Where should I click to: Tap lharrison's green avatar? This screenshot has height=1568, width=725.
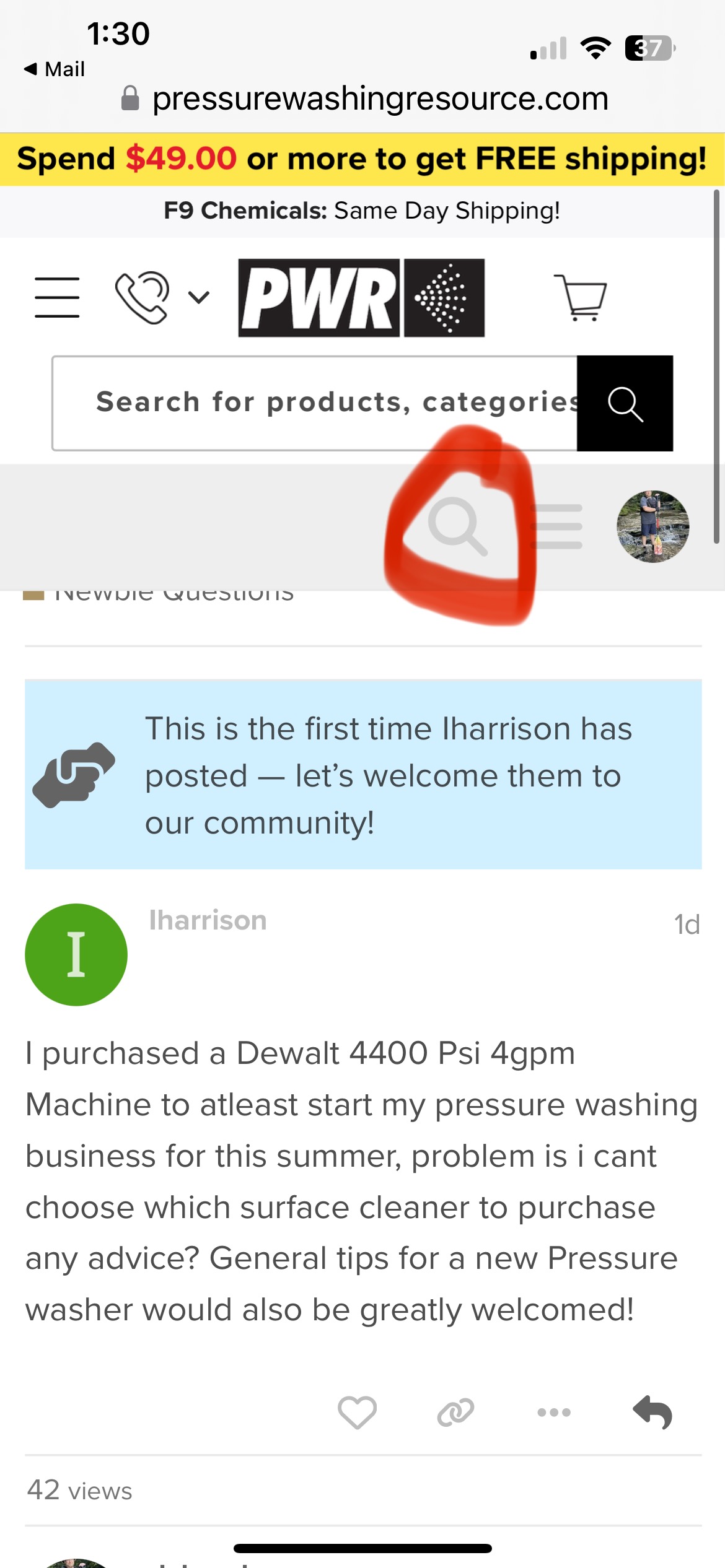tap(76, 954)
